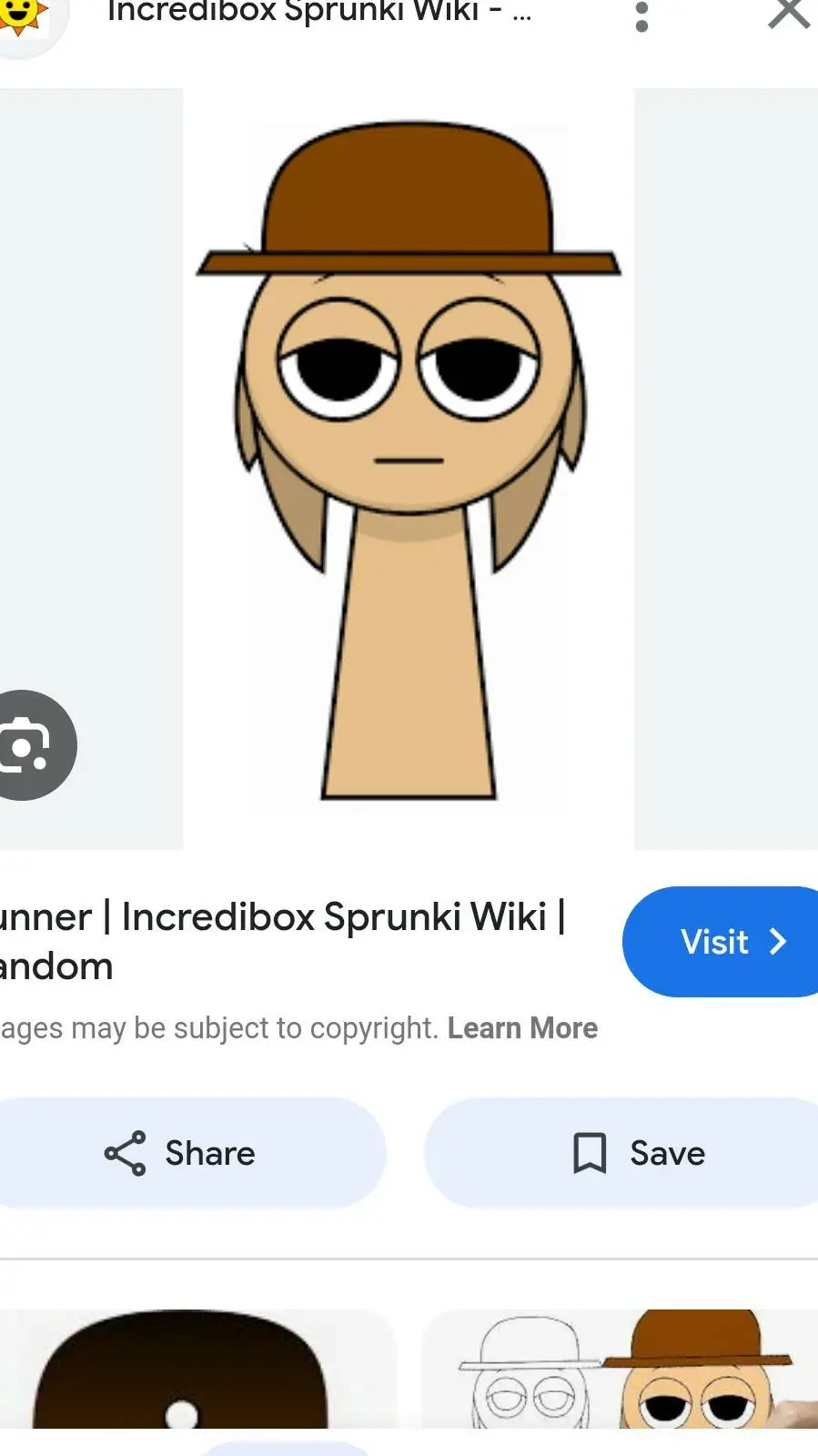Open the dark brown related image
The image size is (818, 1456).
click(181, 1371)
